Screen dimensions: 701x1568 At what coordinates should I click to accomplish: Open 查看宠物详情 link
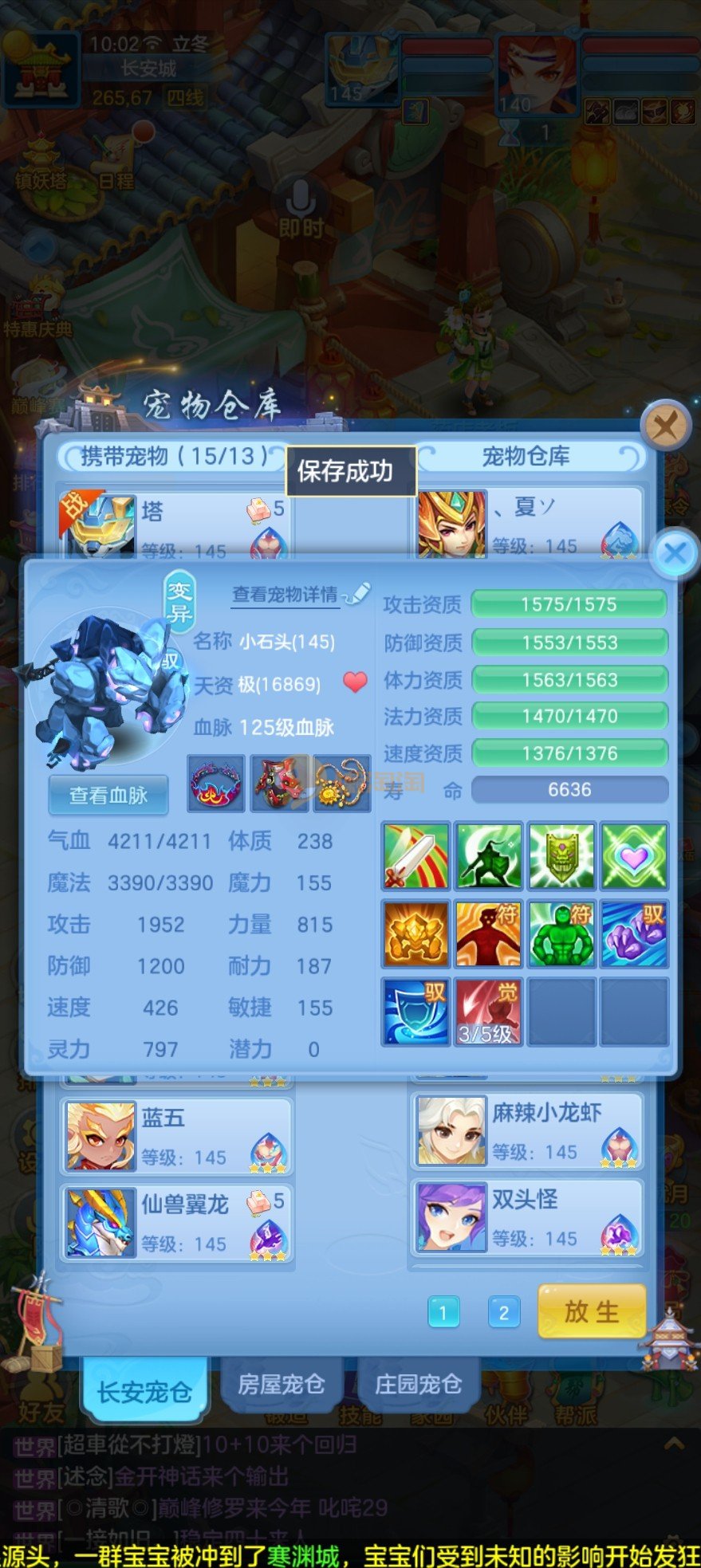coord(286,595)
